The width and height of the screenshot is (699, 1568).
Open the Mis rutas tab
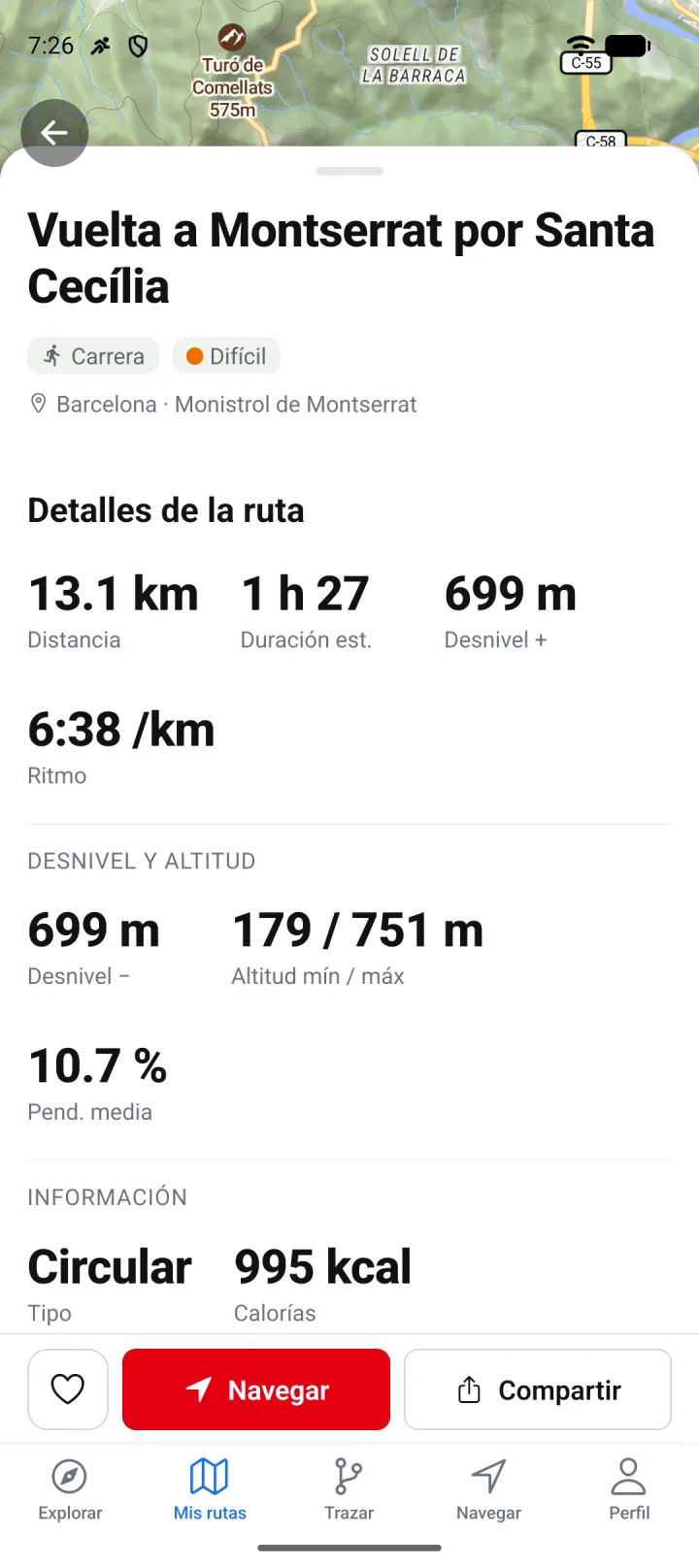(210, 1490)
